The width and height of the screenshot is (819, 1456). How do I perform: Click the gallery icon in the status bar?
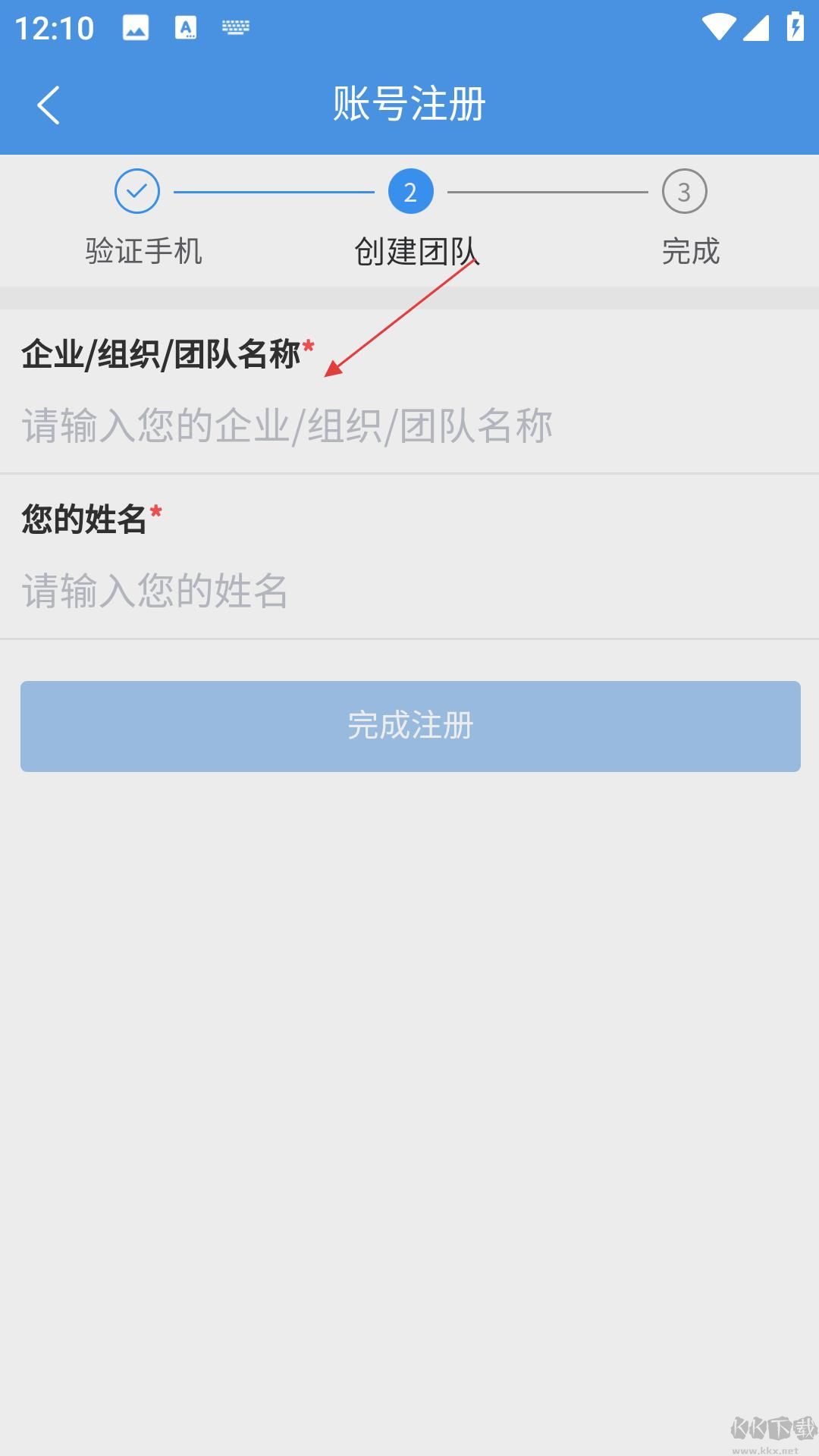click(135, 28)
